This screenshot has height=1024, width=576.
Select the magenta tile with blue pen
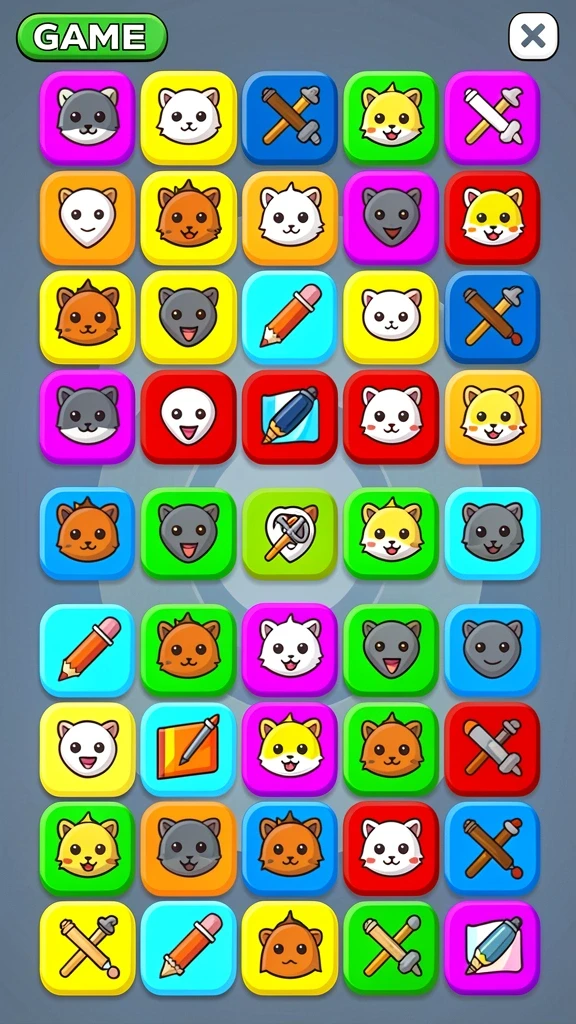tap(492, 948)
